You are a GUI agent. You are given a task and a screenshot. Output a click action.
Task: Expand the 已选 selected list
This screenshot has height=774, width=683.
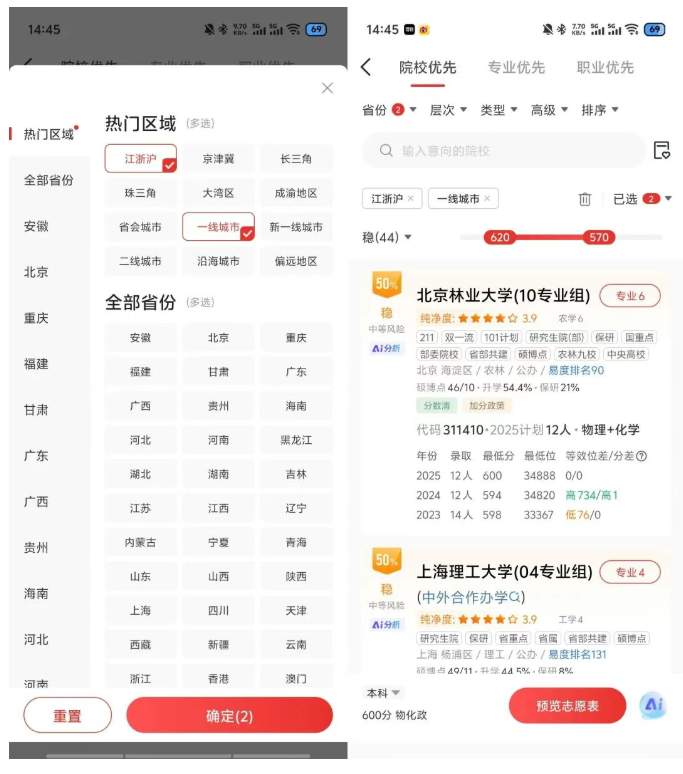click(x=642, y=199)
